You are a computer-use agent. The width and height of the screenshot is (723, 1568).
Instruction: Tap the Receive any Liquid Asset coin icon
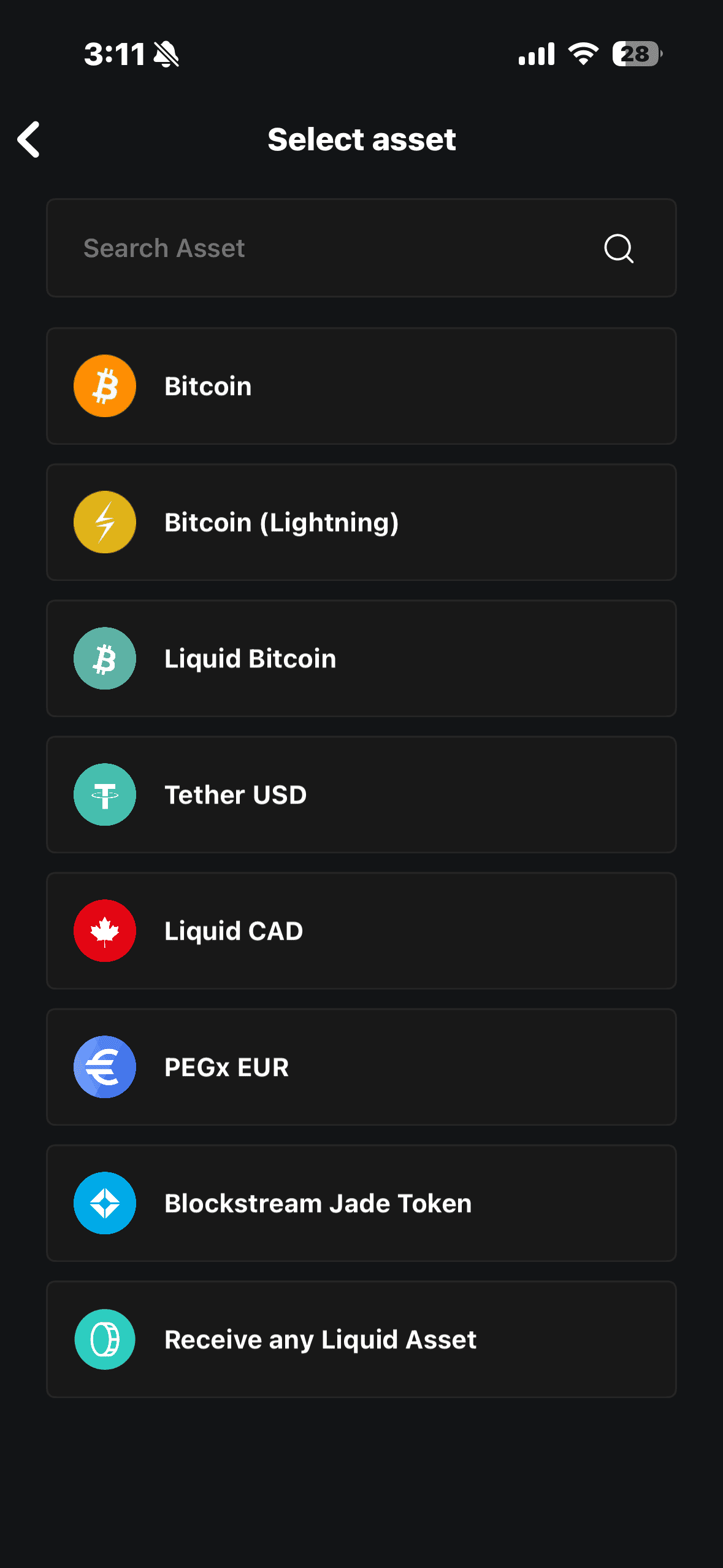pos(104,1339)
